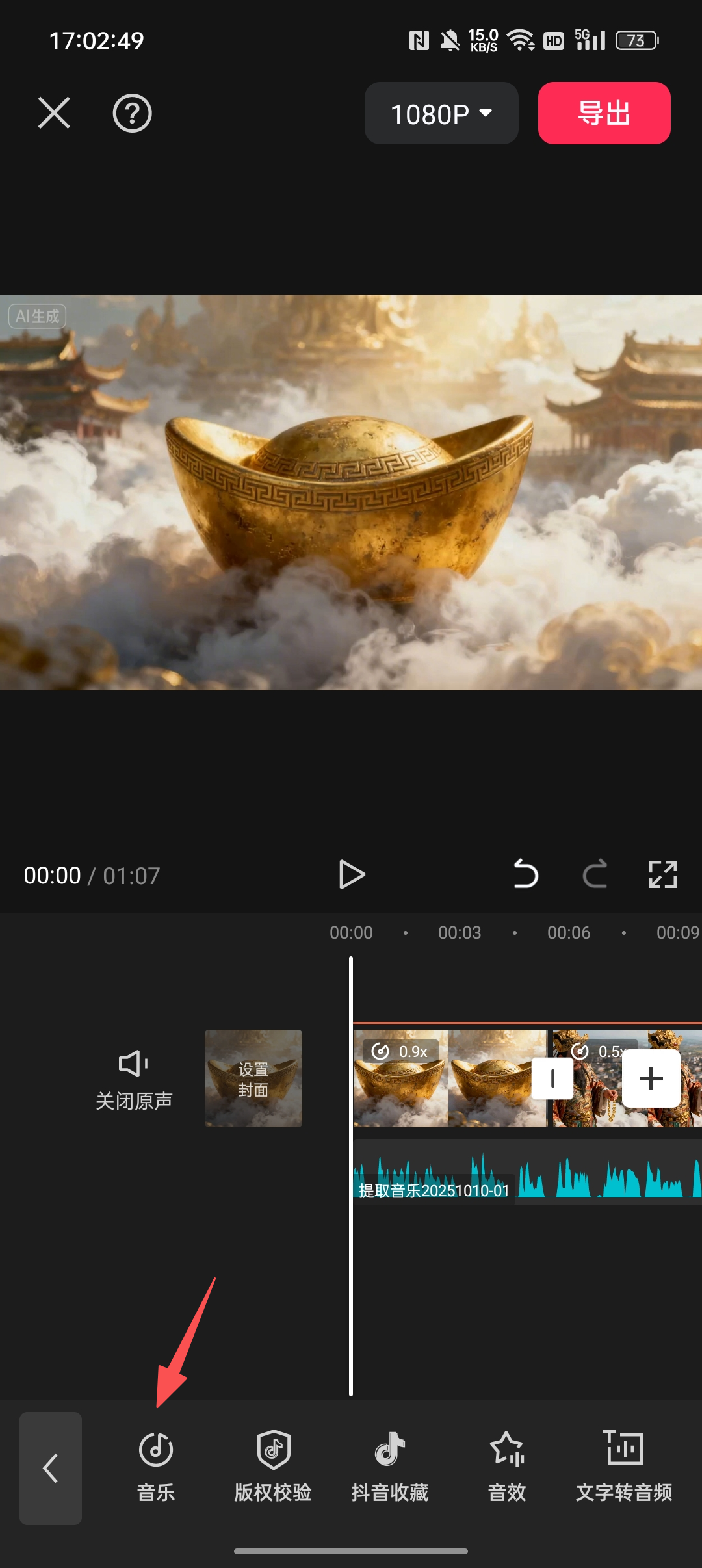Image resolution: width=702 pixels, height=1568 pixels.
Task: Toggle 关闭原声 to mute original audio
Action: pos(133,1079)
